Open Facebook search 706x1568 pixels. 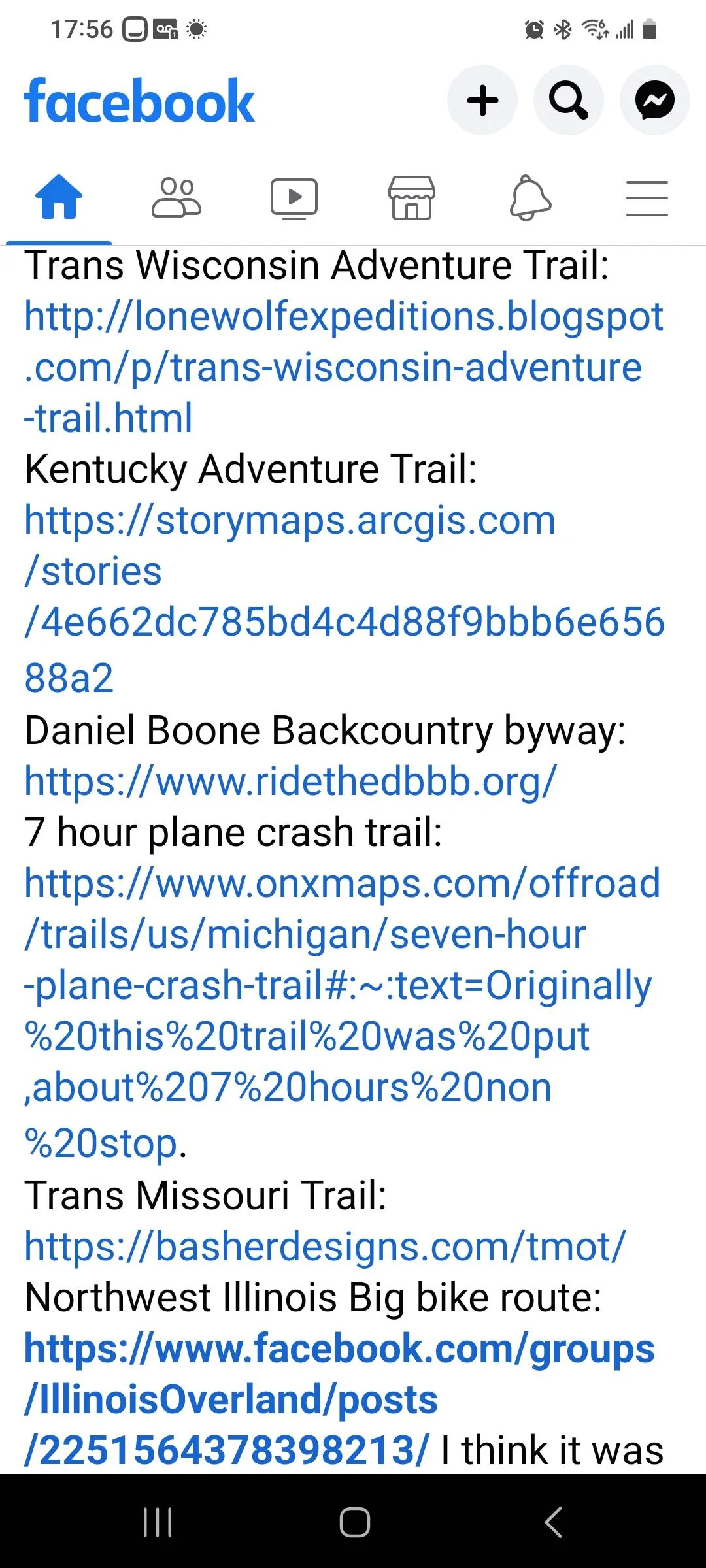[568, 100]
